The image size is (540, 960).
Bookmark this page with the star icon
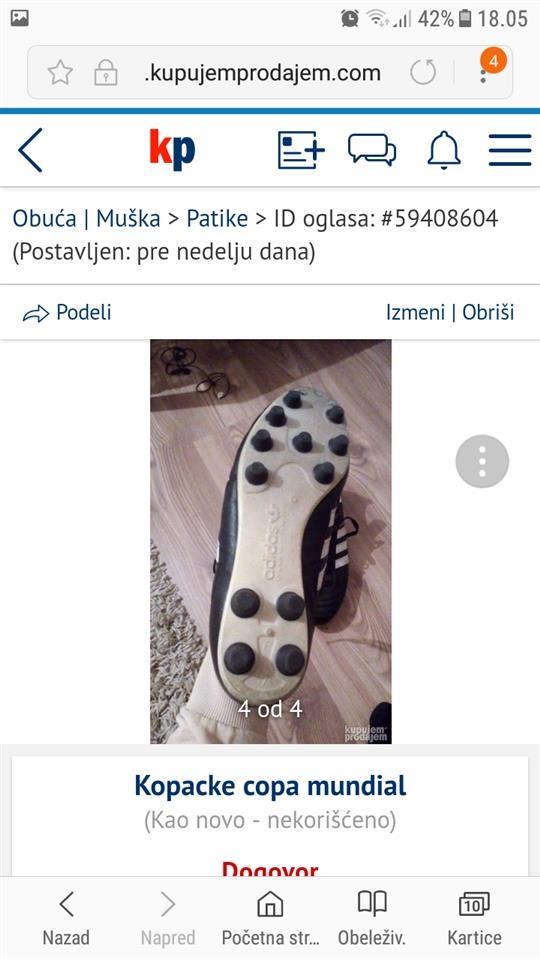[60, 73]
